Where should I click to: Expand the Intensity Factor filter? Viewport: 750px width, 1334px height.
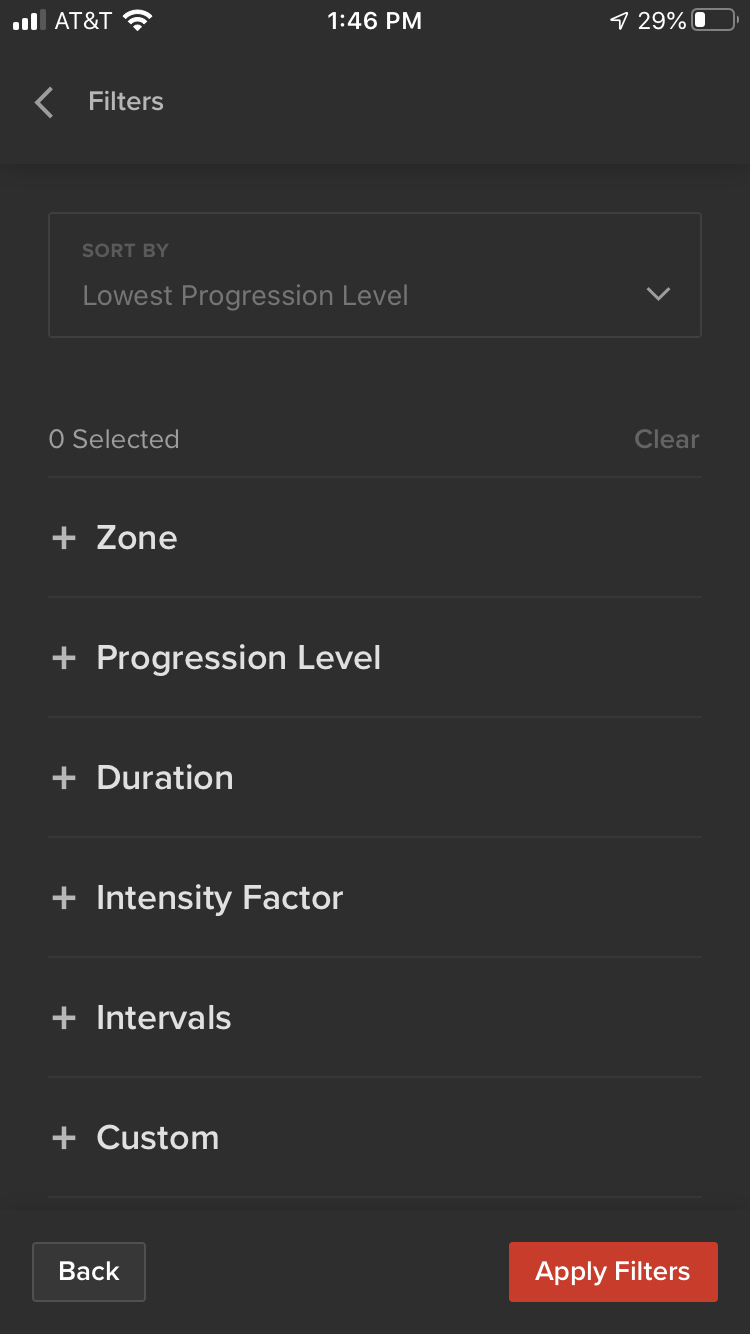coord(375,898)
